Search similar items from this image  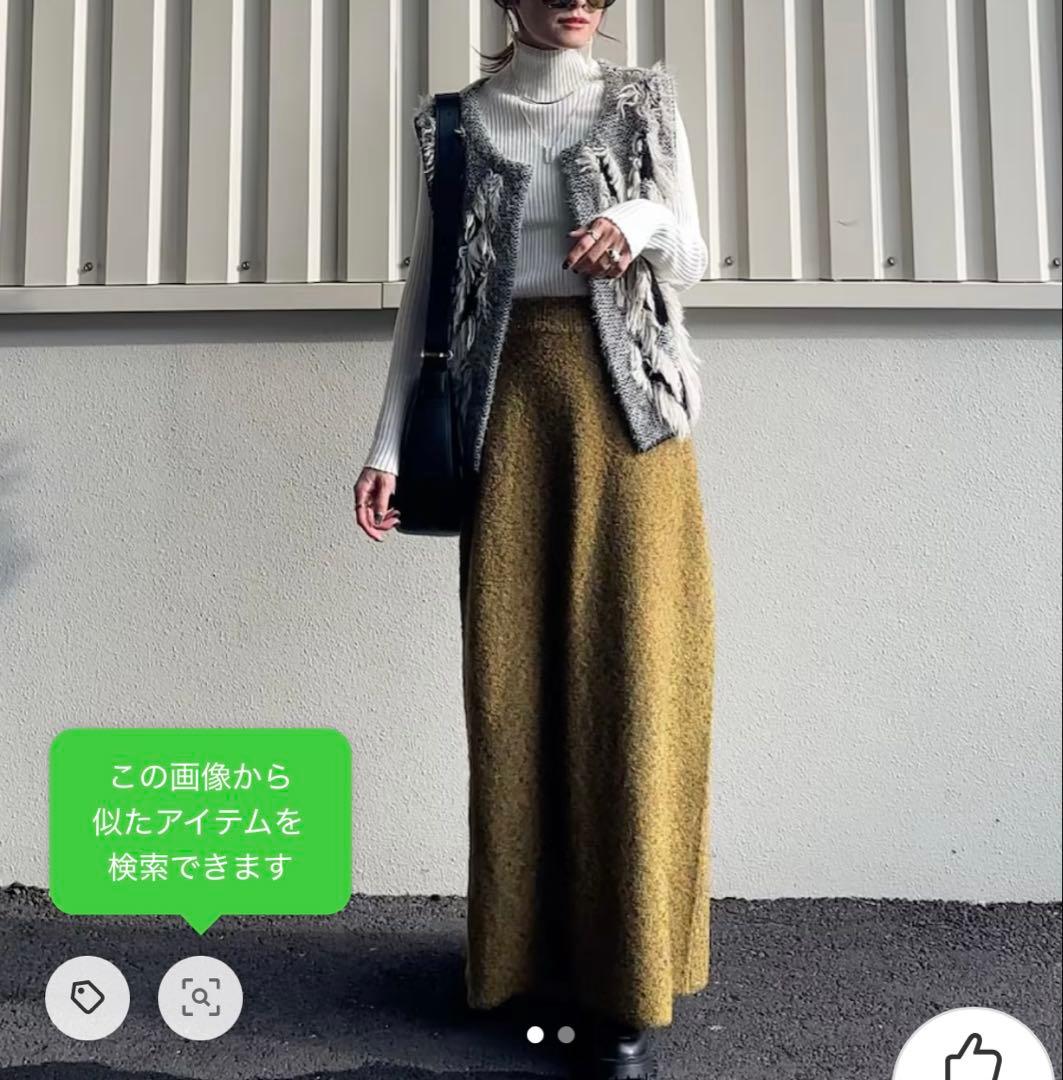(200, 997)
